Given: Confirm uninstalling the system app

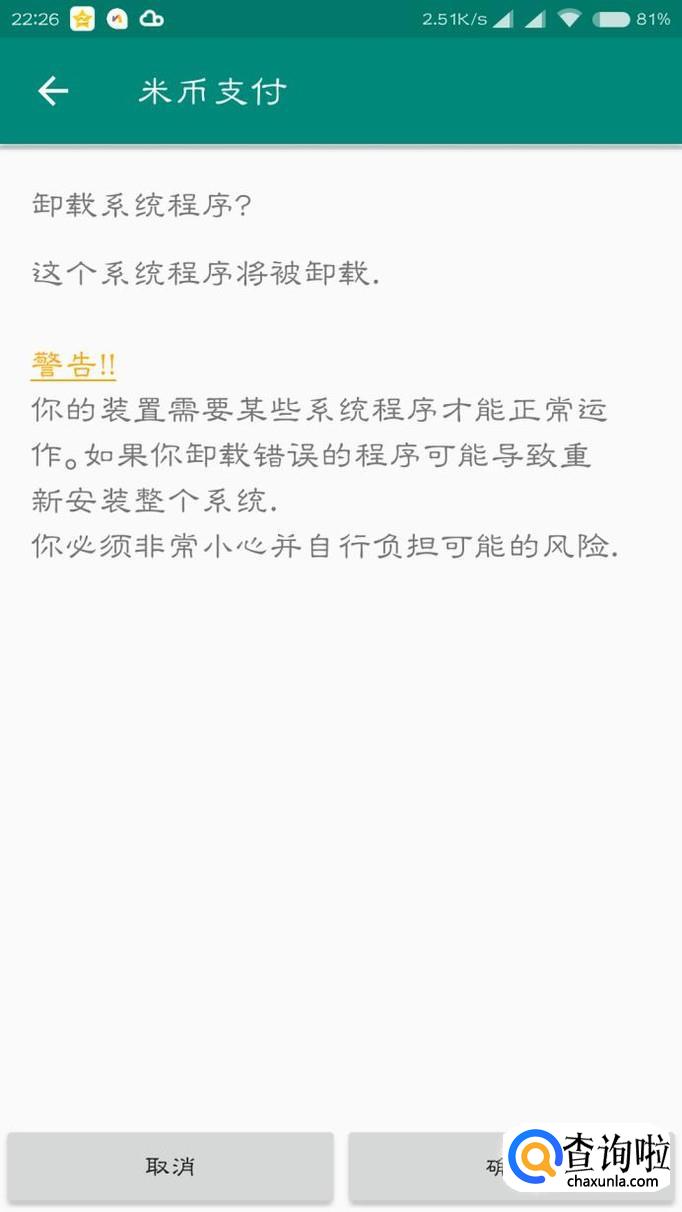Looking at the screenshot, I should (x=428, y=1166).
